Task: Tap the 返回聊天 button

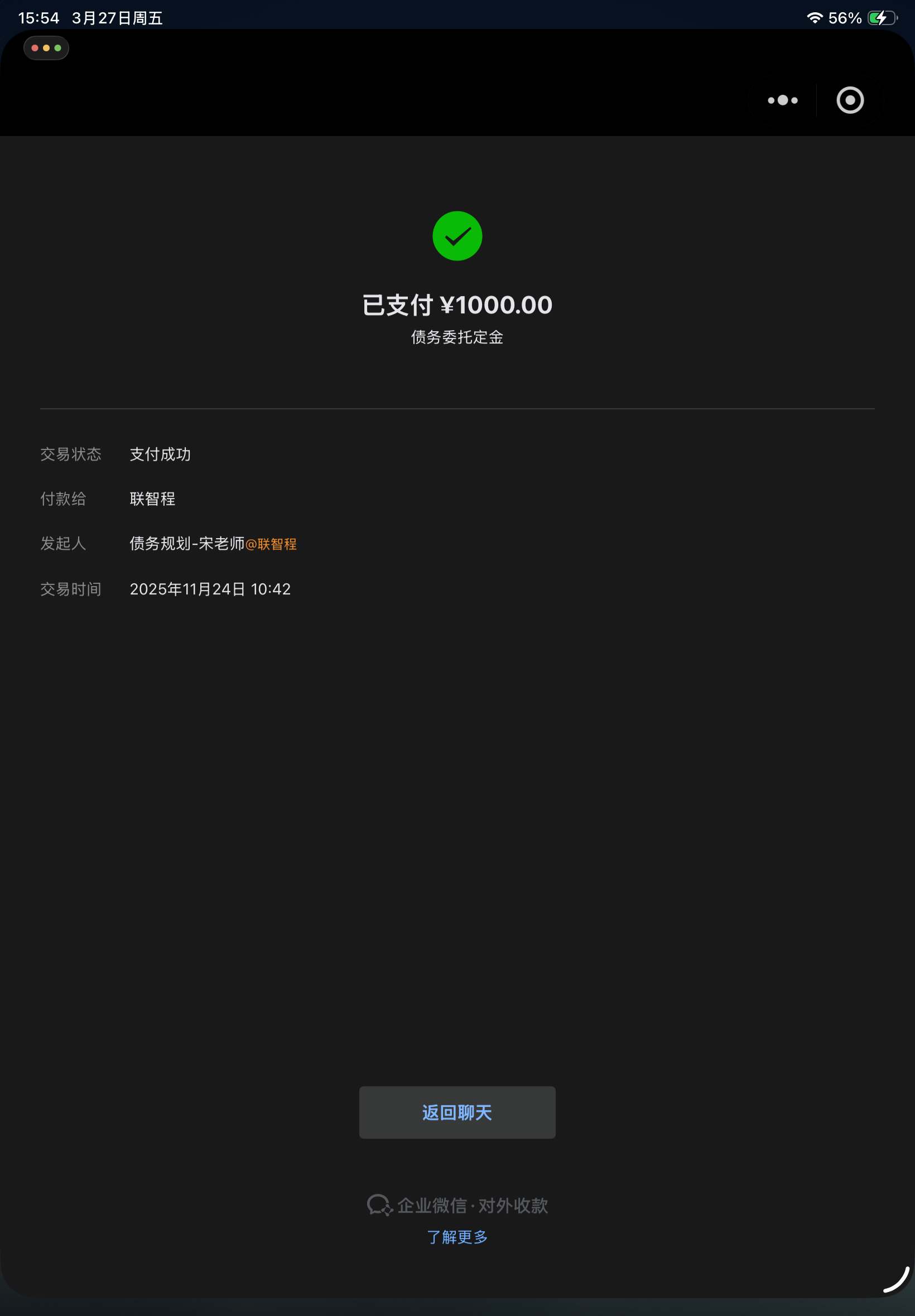Action: 457,1112
